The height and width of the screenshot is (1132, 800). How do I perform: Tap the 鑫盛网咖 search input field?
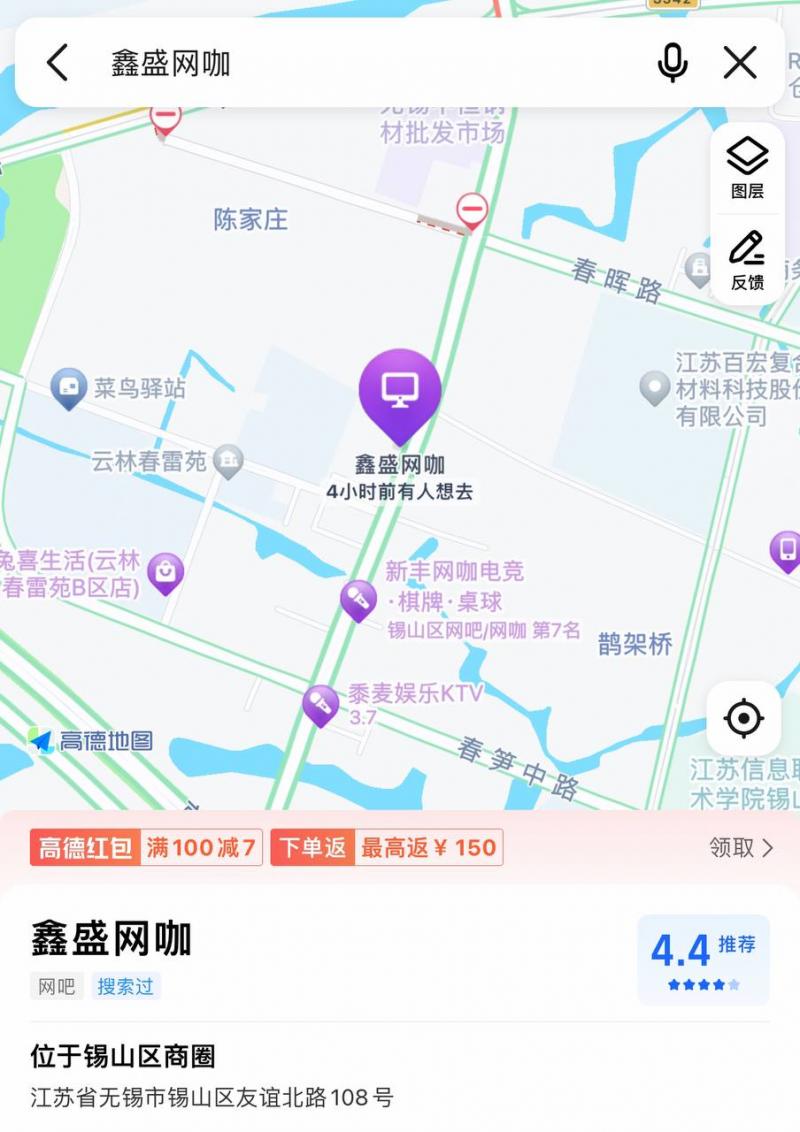pos(300,62)
